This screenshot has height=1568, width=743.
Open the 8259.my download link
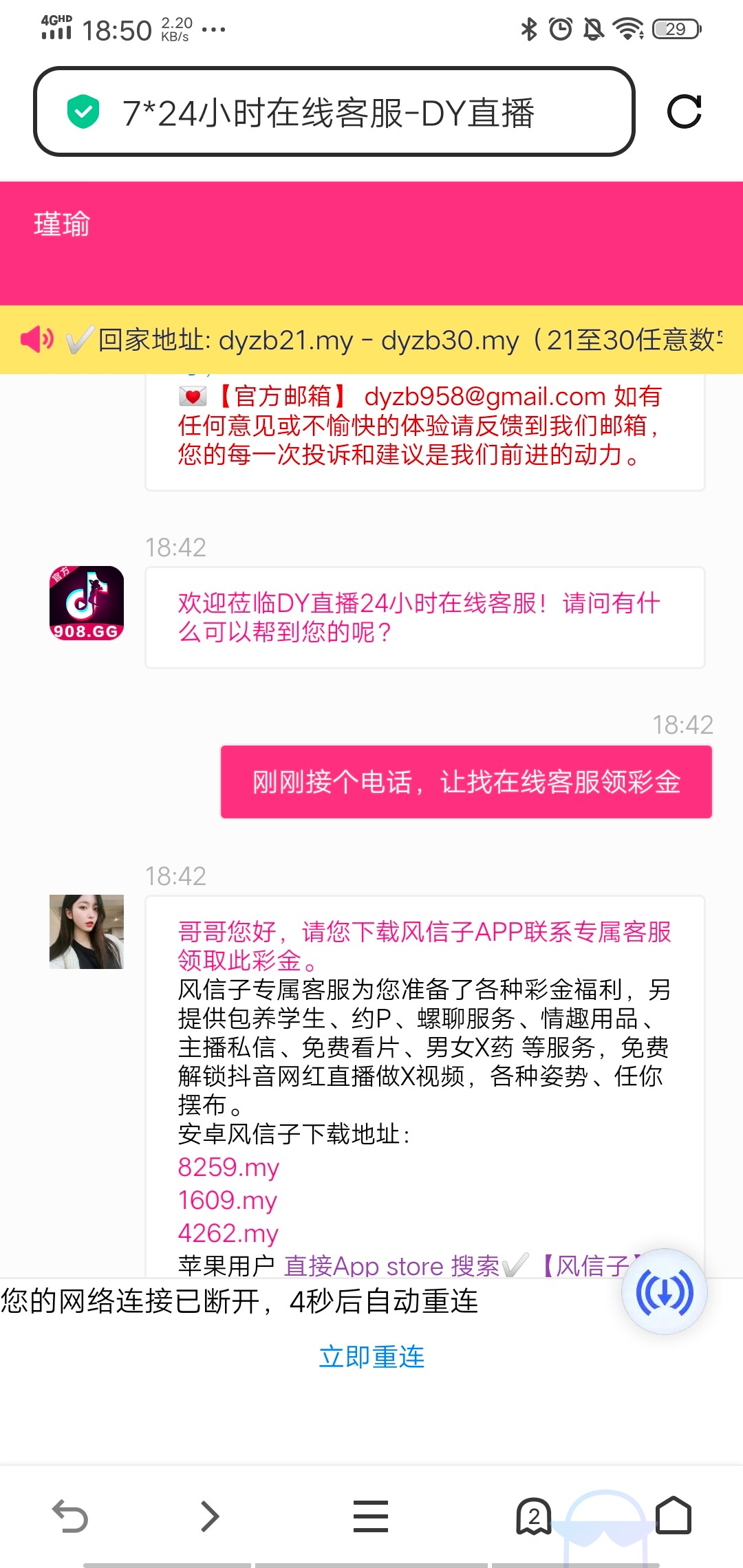pyautogui.click(x=228, y=1167)
